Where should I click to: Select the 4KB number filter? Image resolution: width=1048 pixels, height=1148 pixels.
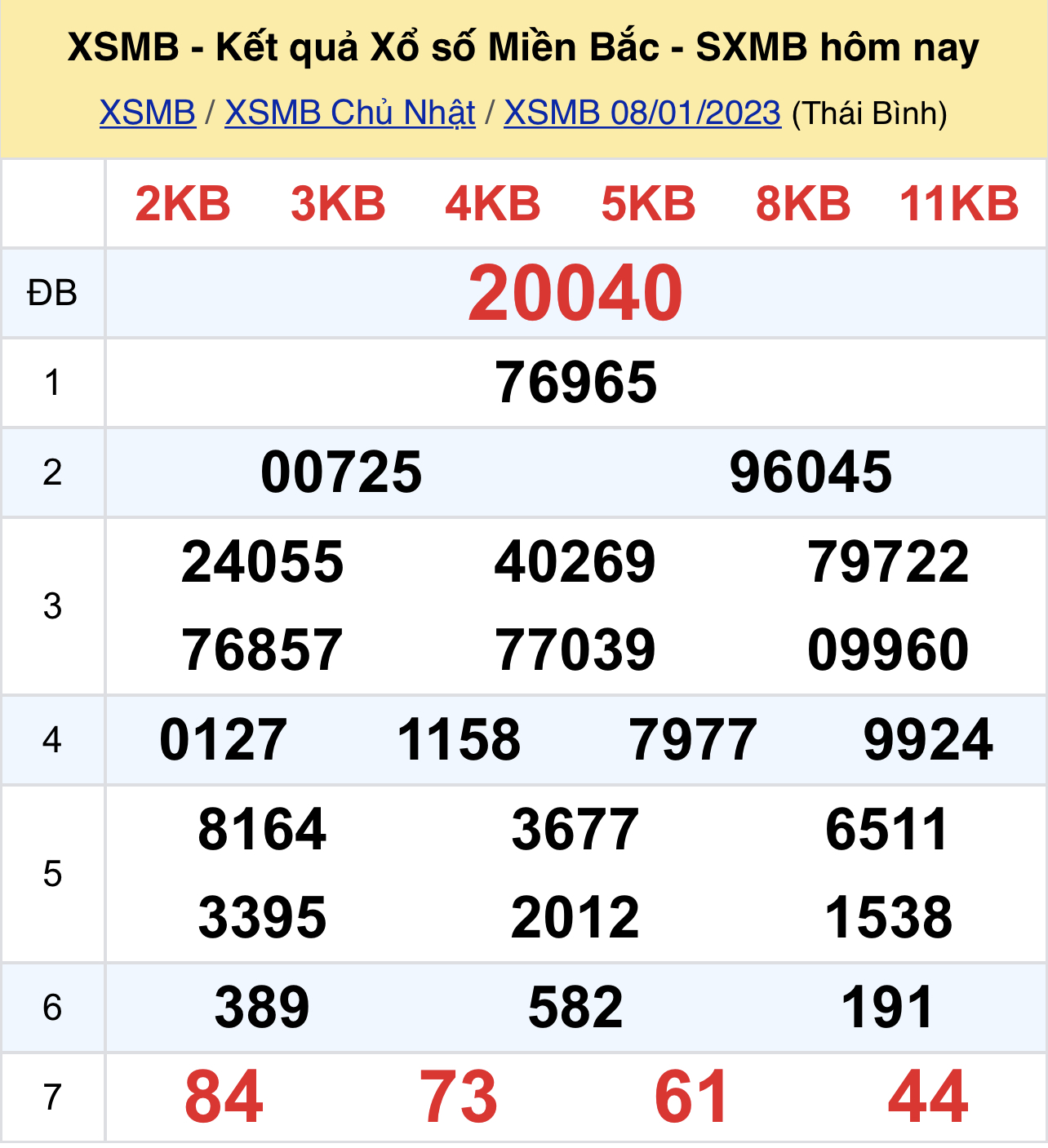tap(494, 204)
